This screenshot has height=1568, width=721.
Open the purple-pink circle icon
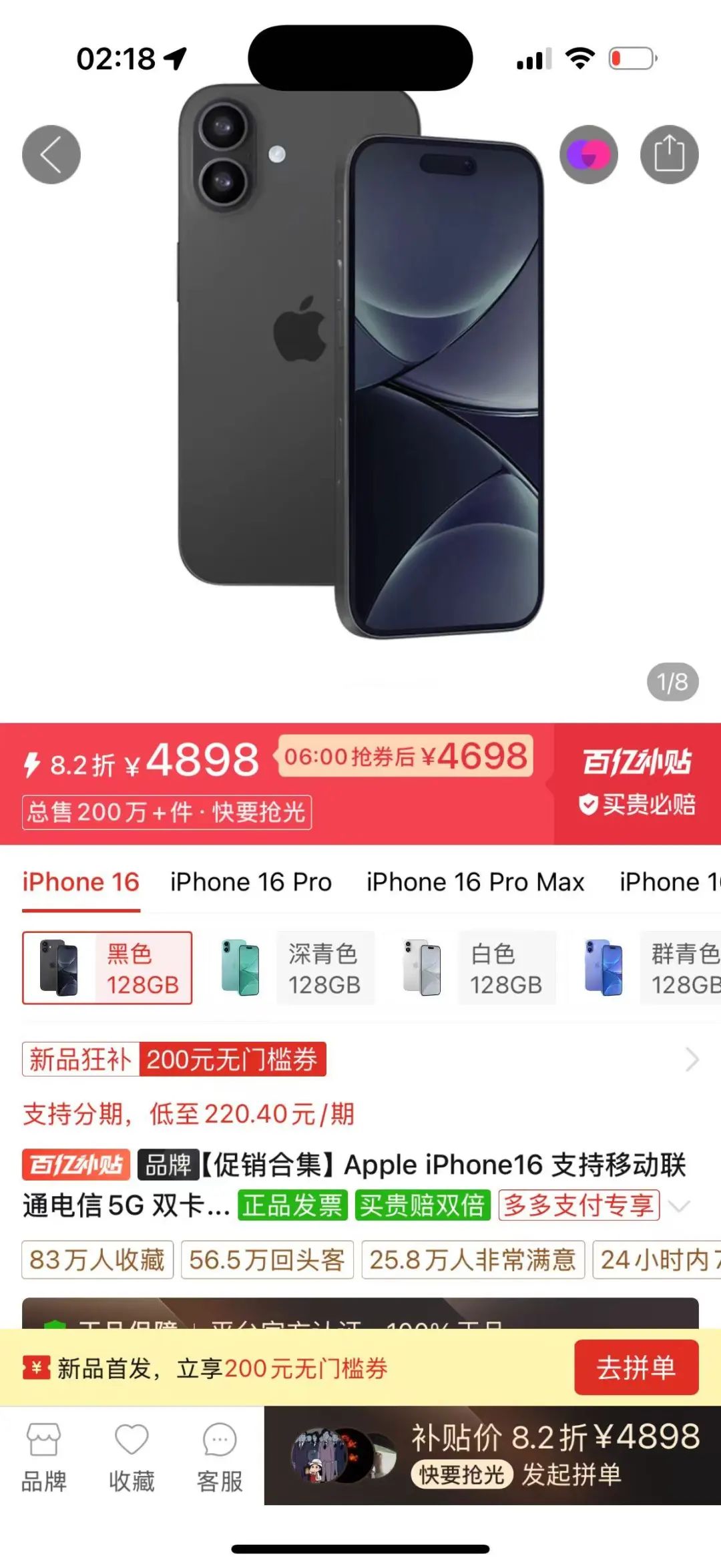[588, 154]
